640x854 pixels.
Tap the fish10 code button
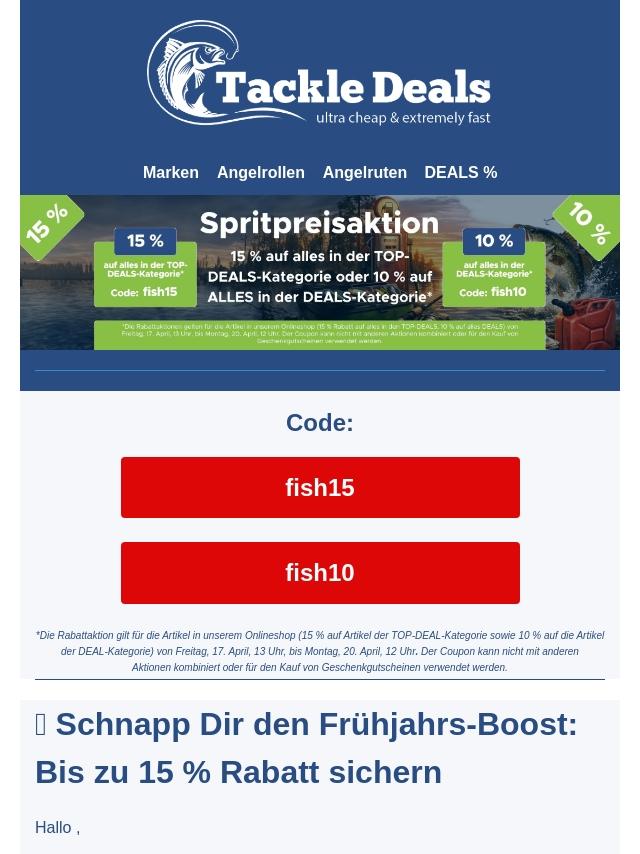320,573
